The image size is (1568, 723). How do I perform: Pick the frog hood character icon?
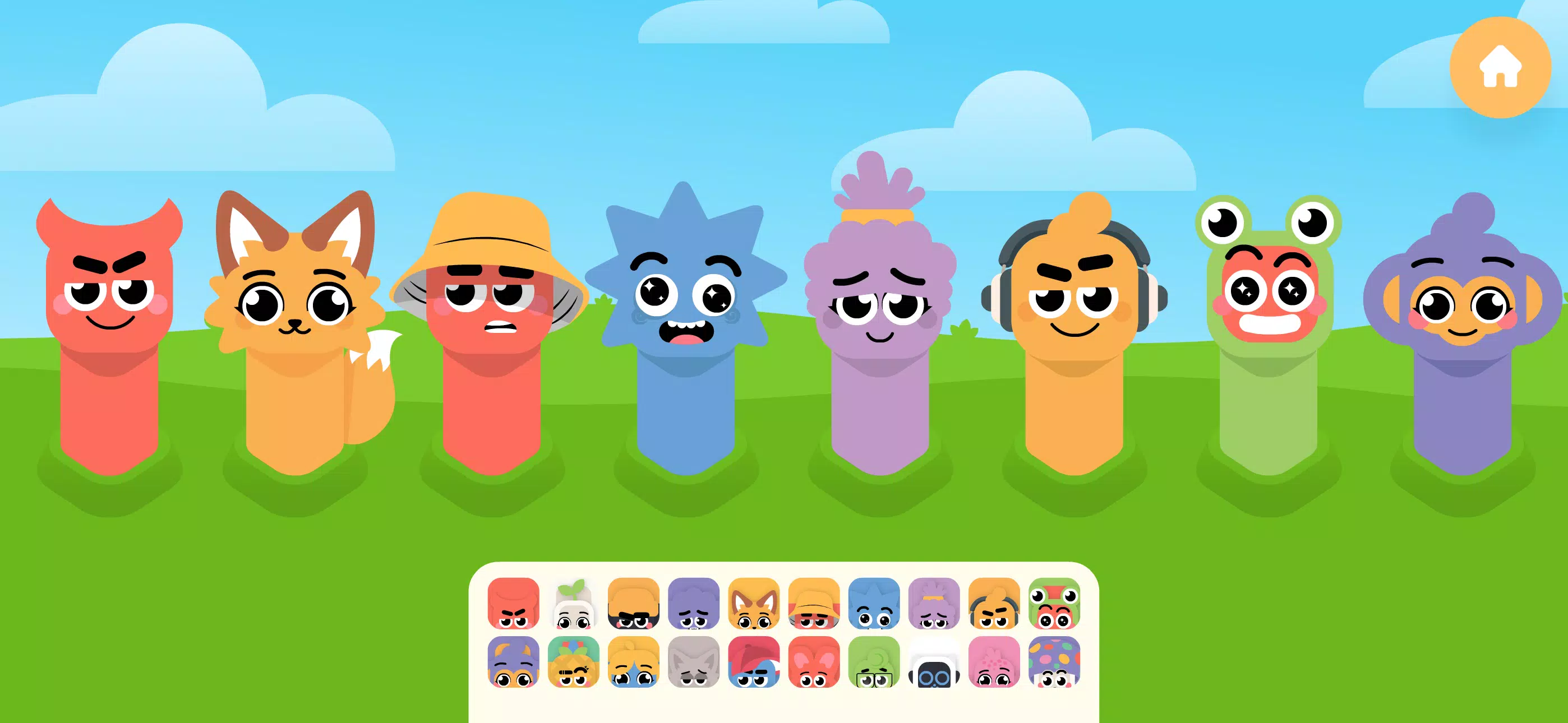[x=1054, y=604]
